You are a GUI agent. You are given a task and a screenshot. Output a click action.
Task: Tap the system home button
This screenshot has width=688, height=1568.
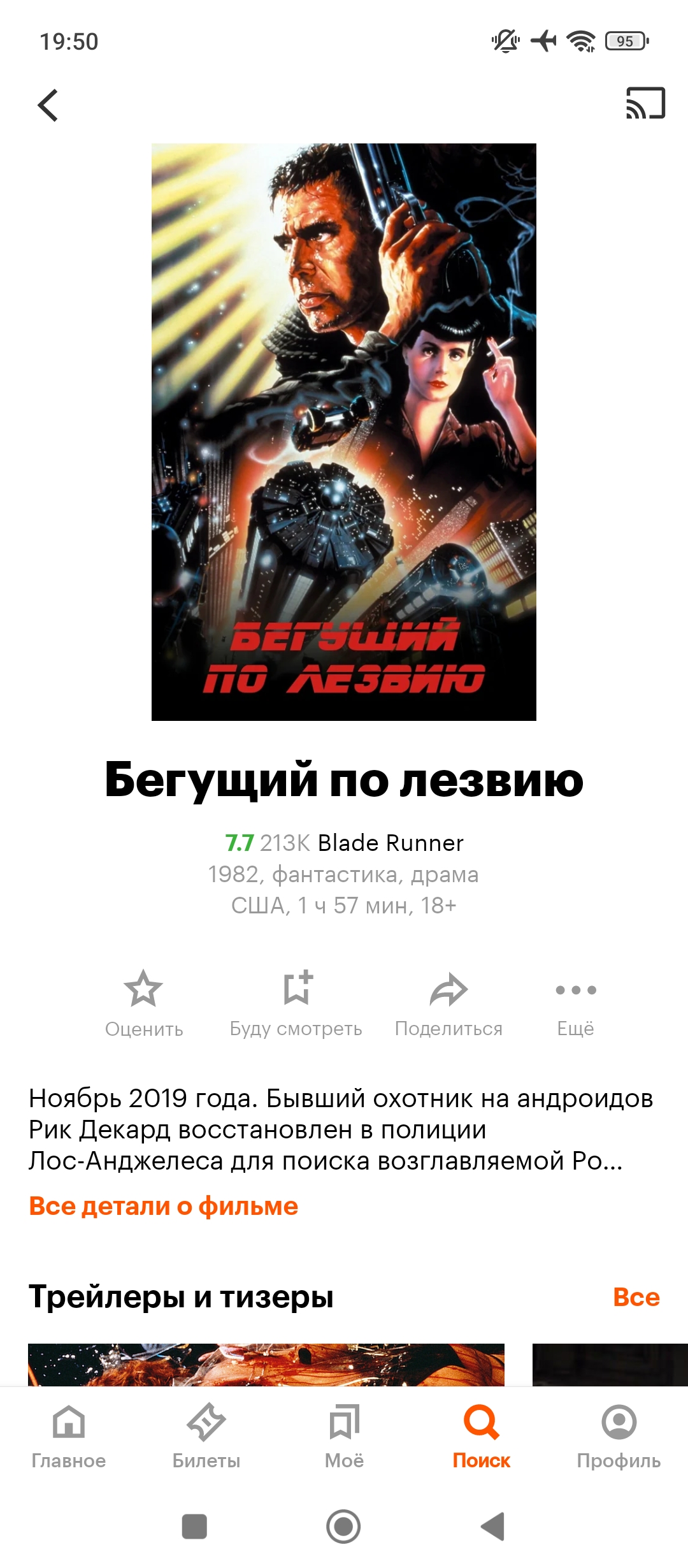pos(343,1526)
